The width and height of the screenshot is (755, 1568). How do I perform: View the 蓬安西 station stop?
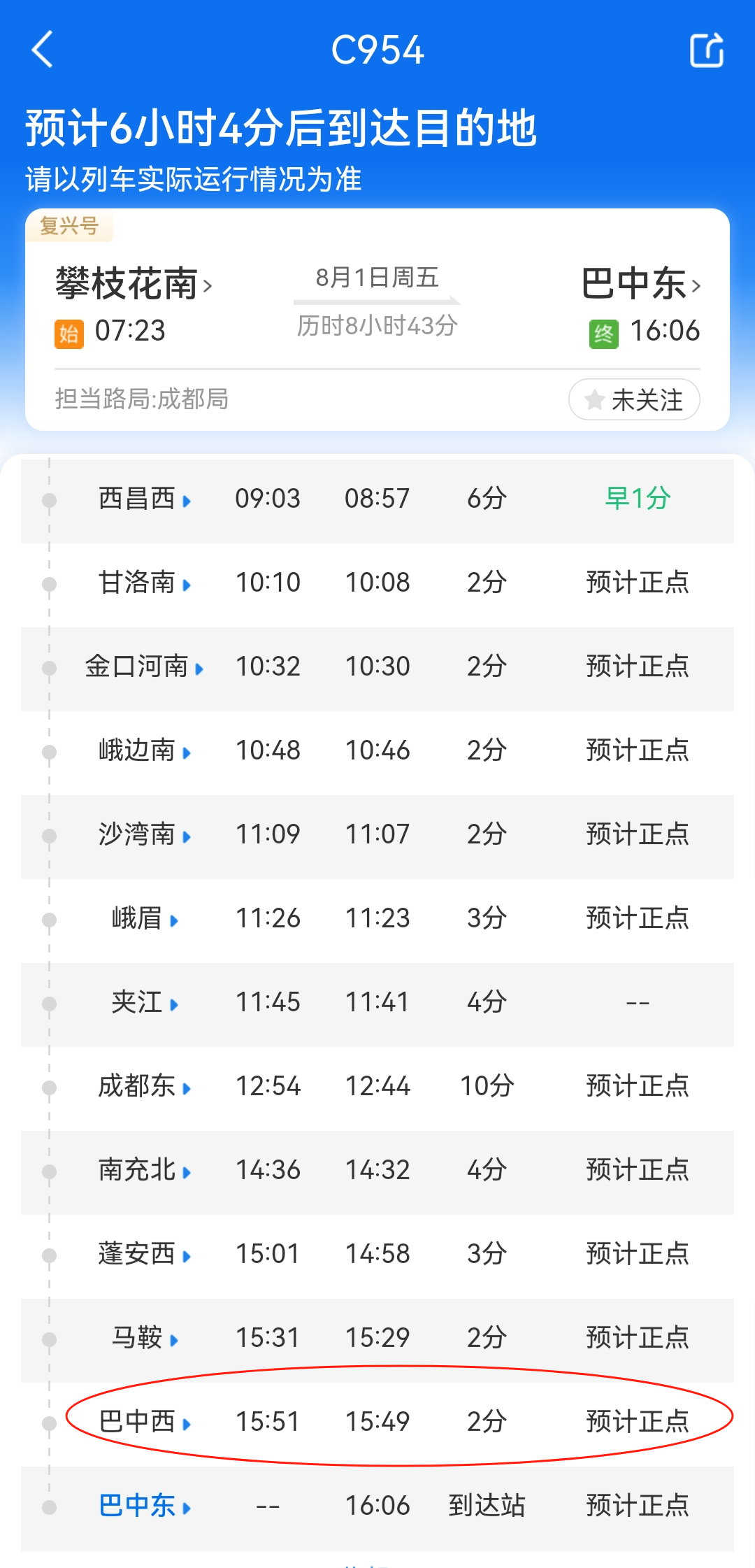(x=145, y=1254)
